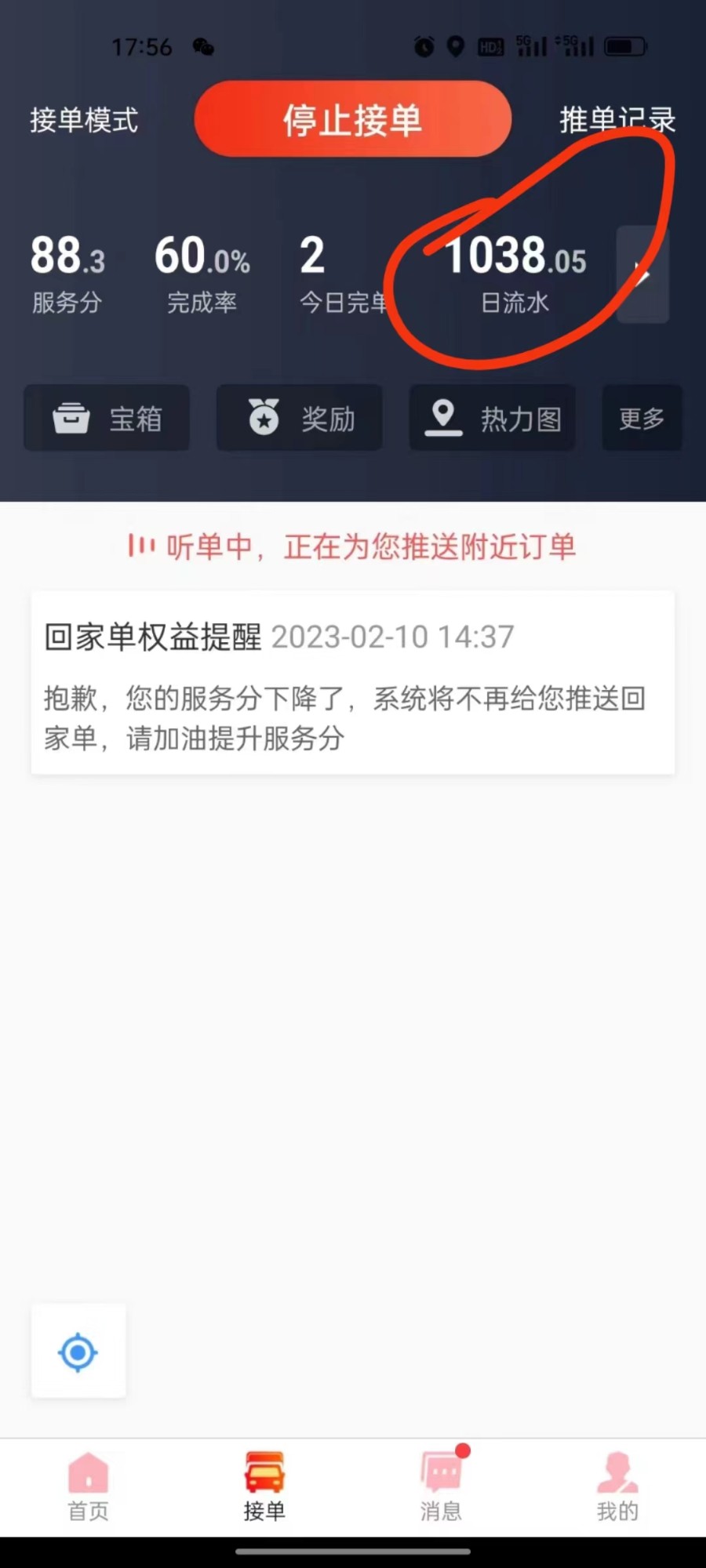Expand stats with the arrow beside 日流水
Image resolution: width=706 pixels, height=1568 pixels.
[642, 275]
